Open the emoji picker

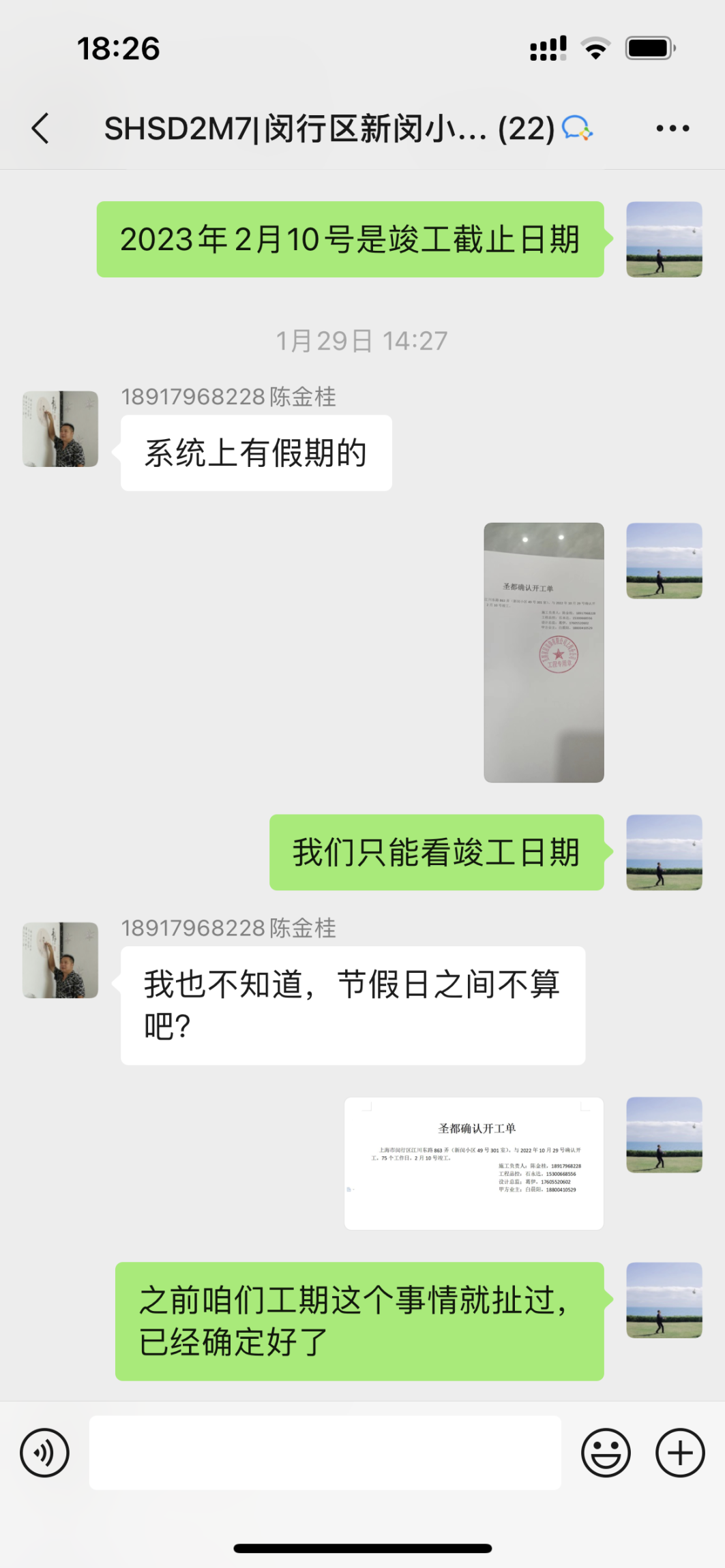coord(605,1452)
